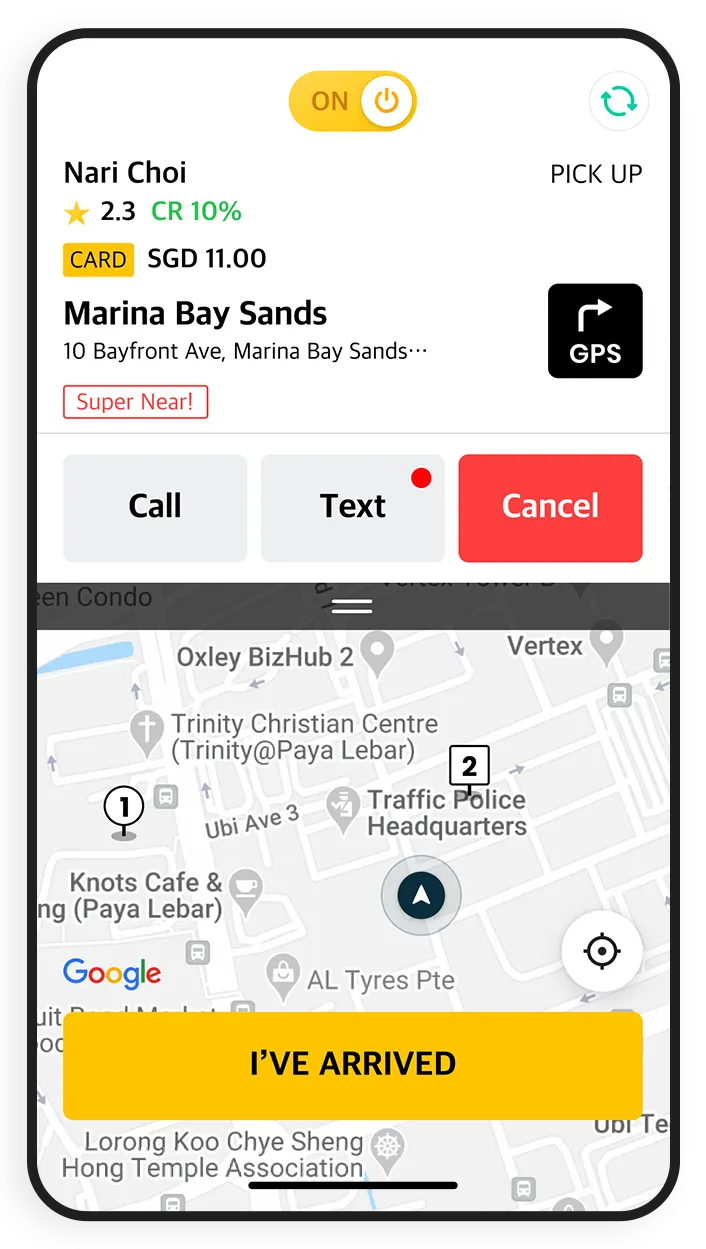Recenter map on my location
This screenshot has width=706, height=1249.
pyautogui.click(x=601, y=951)
